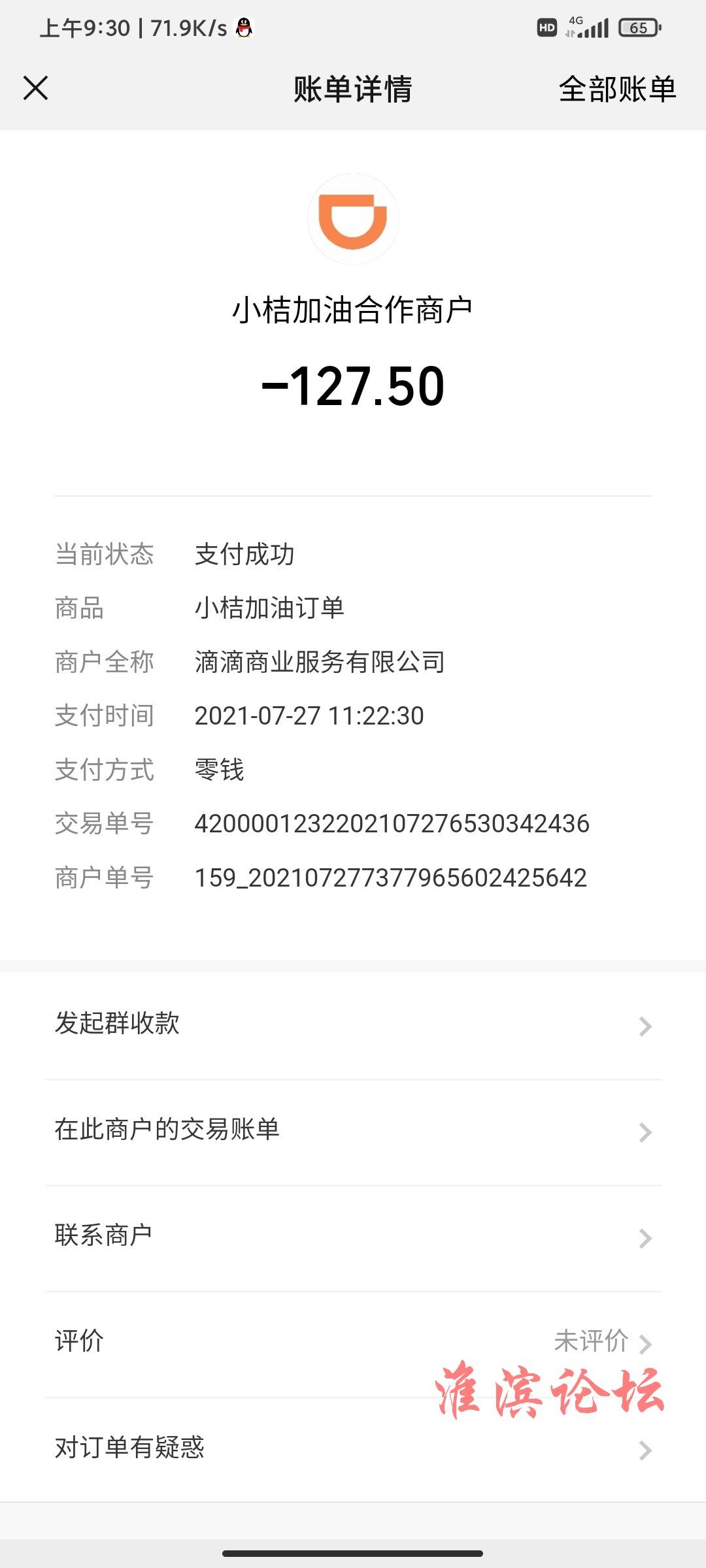Open 联系商户 (contact merchant)

353,1236
